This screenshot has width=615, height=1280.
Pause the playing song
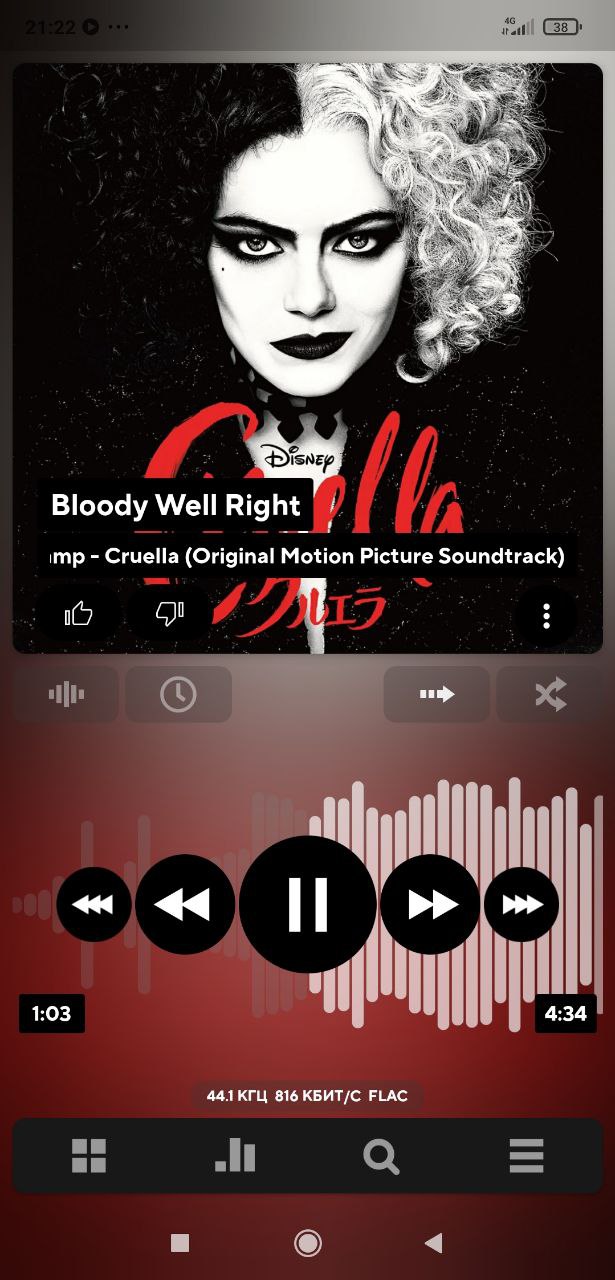coord(308,904)
